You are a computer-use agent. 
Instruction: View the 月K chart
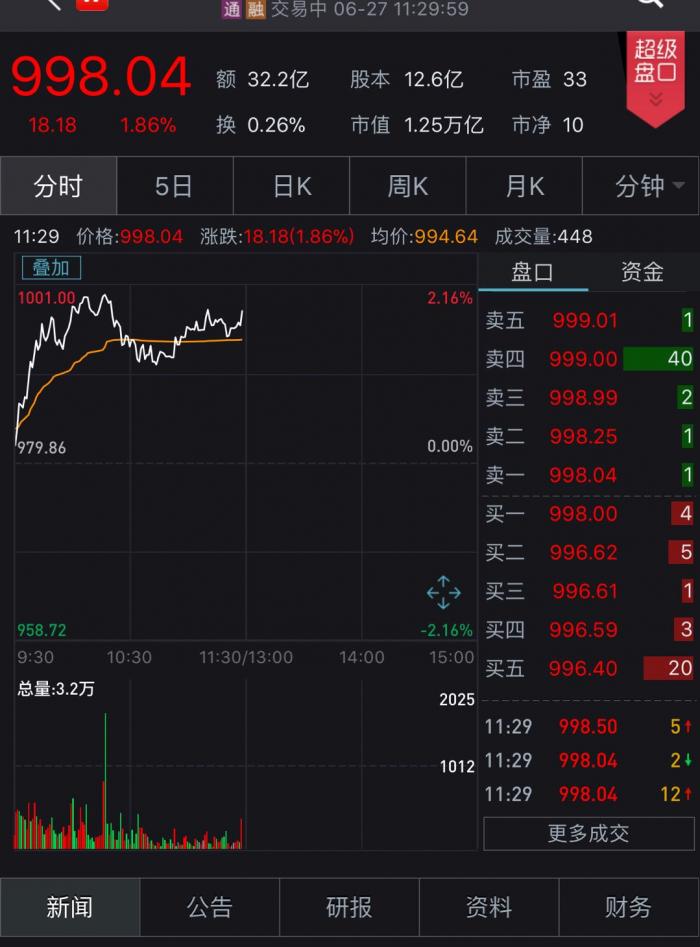(x=525, y=186)
